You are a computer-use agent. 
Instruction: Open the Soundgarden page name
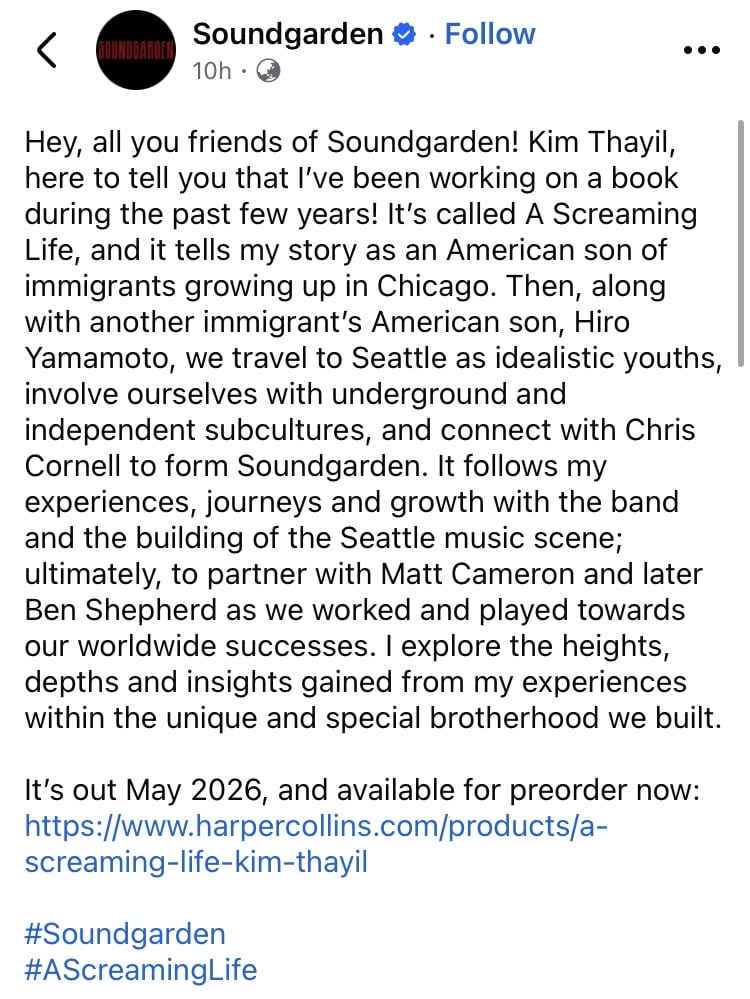[287, 34]
